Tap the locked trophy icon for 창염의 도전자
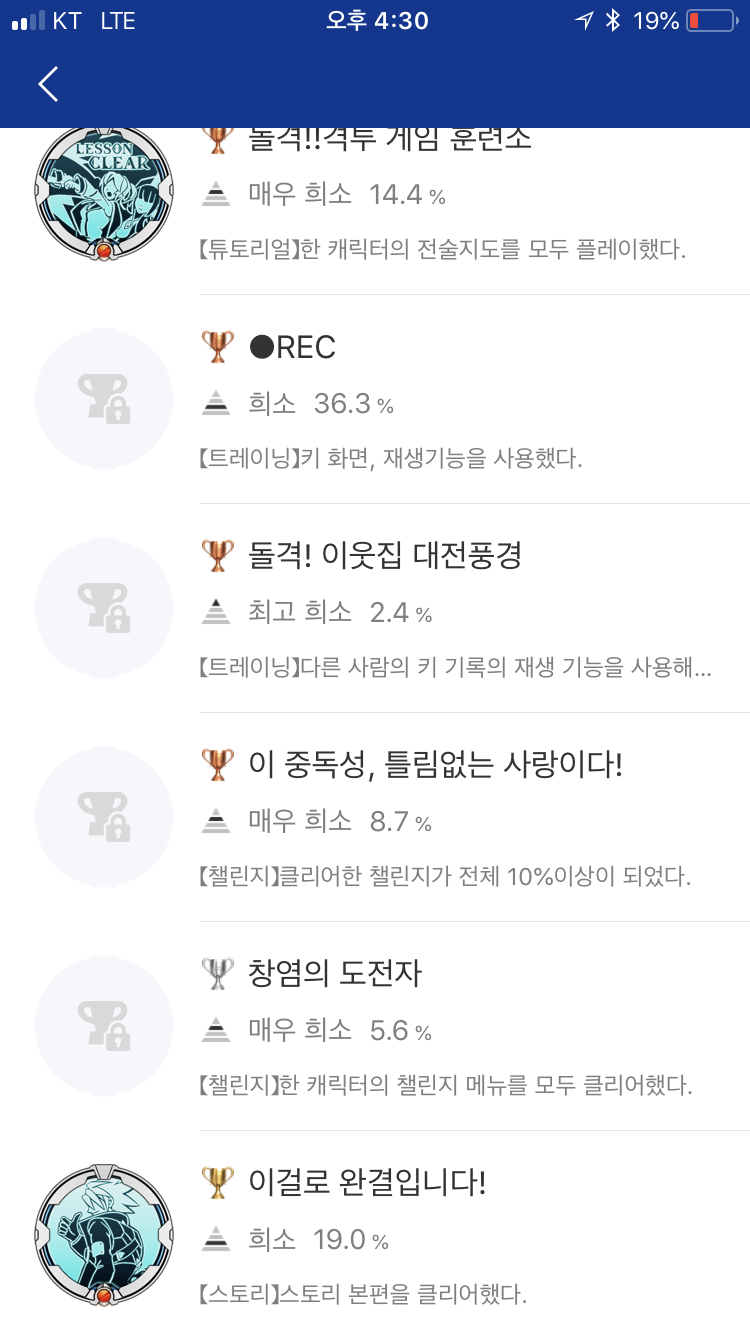The image size is (750, 1334). point(103,1025)
